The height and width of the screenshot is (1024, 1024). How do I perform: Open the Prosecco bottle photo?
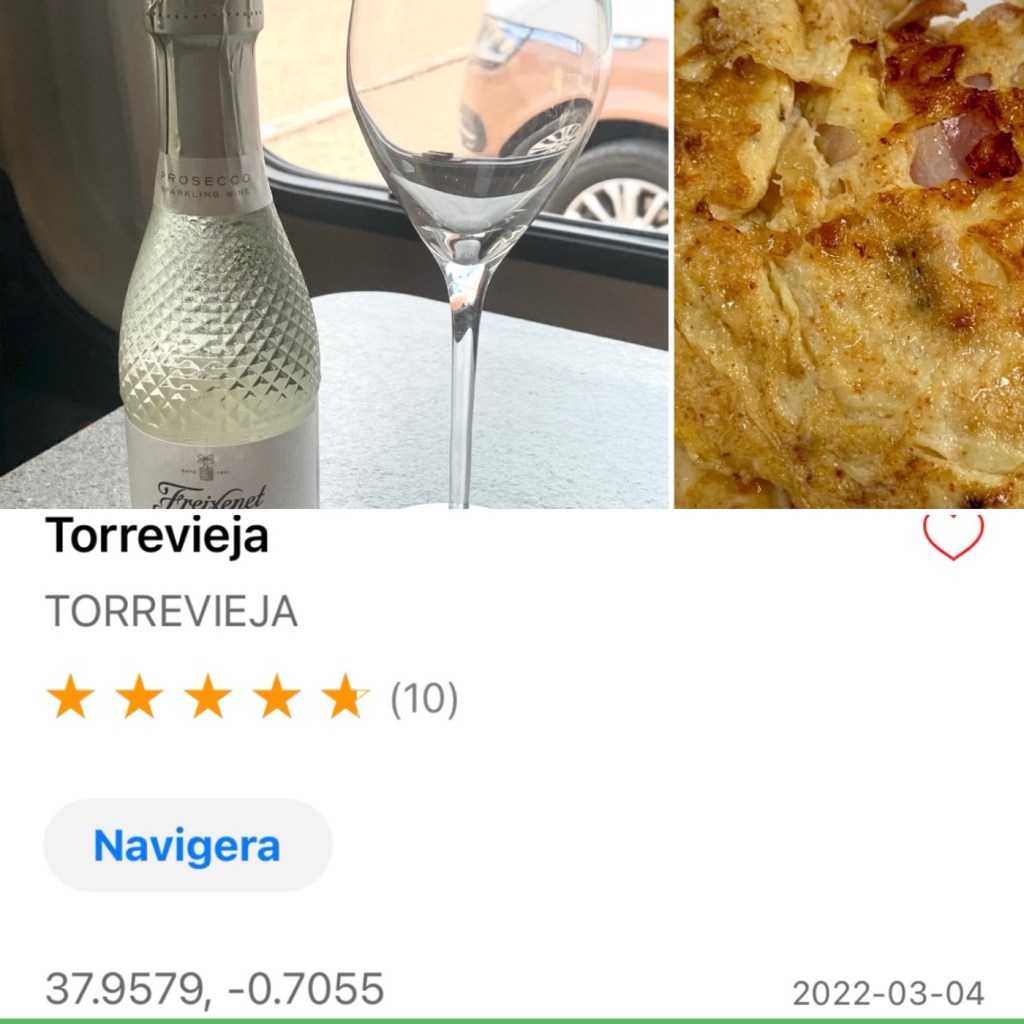[x=334, y=254]
